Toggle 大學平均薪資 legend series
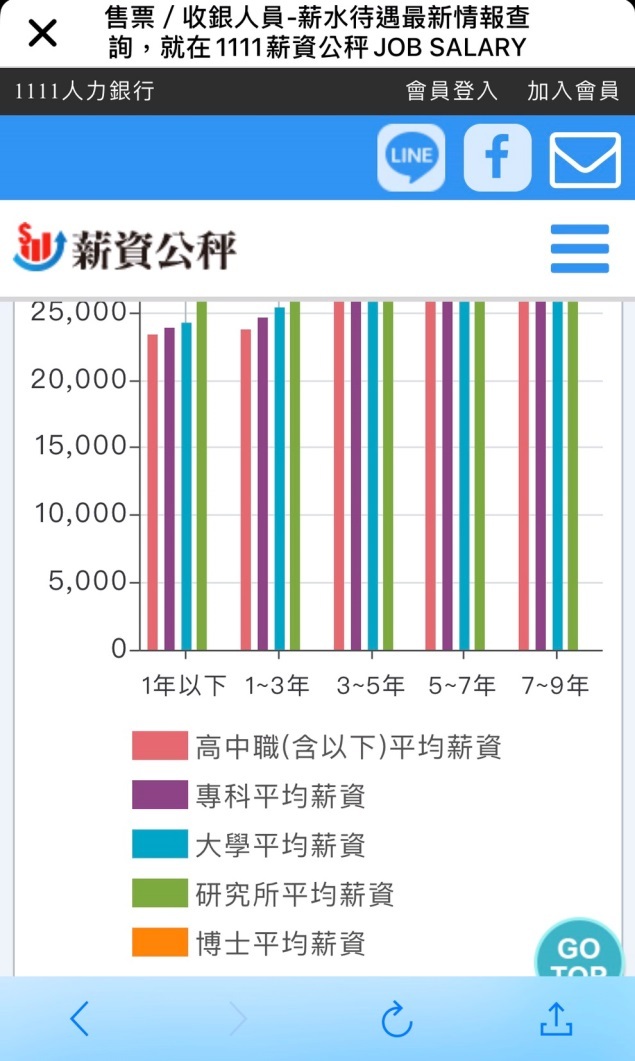The image size is (635, 1061). tap(250, 845)
